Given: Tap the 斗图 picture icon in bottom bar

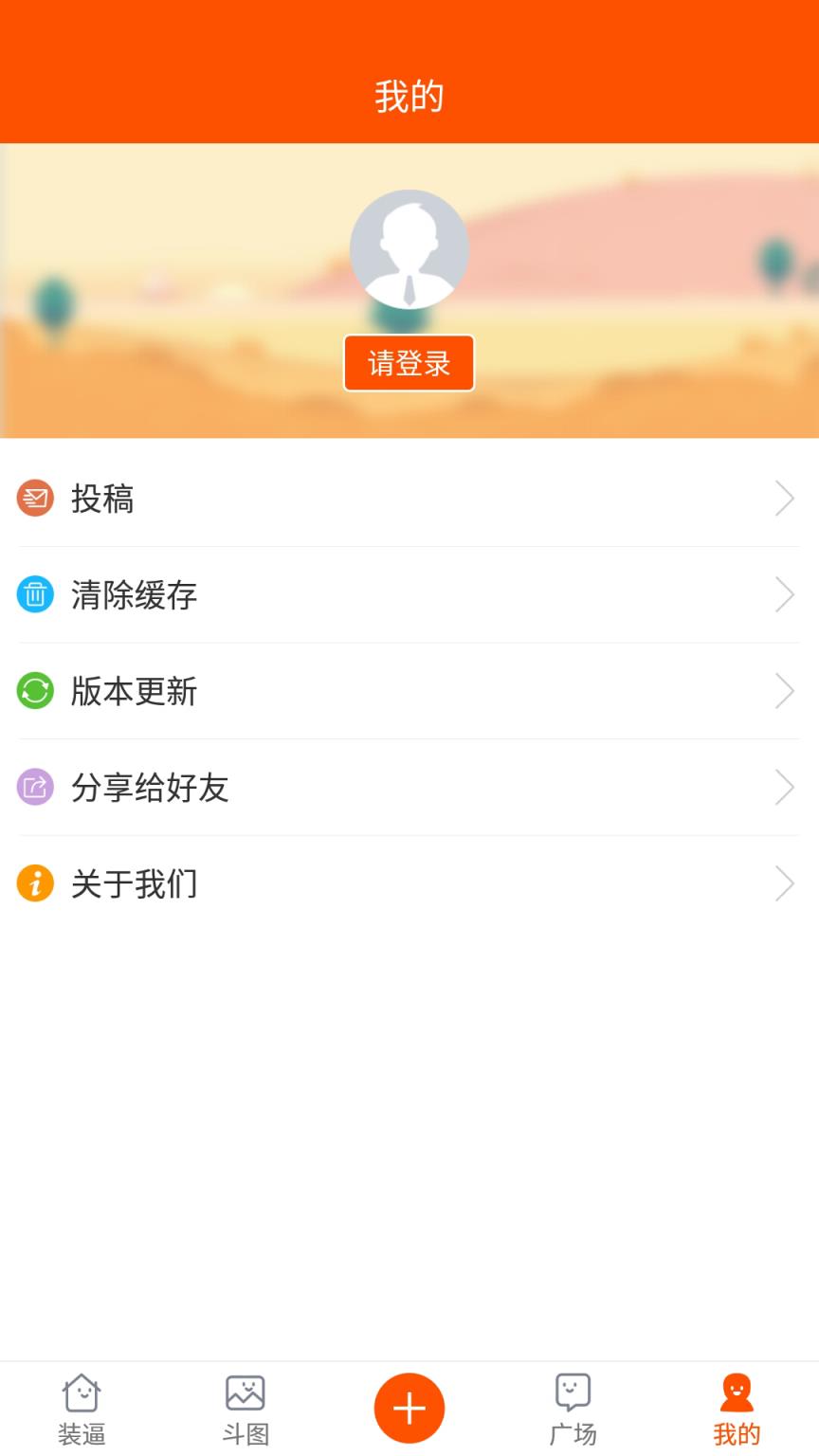Looking at the screenshot, I should tap(246, 1393).
